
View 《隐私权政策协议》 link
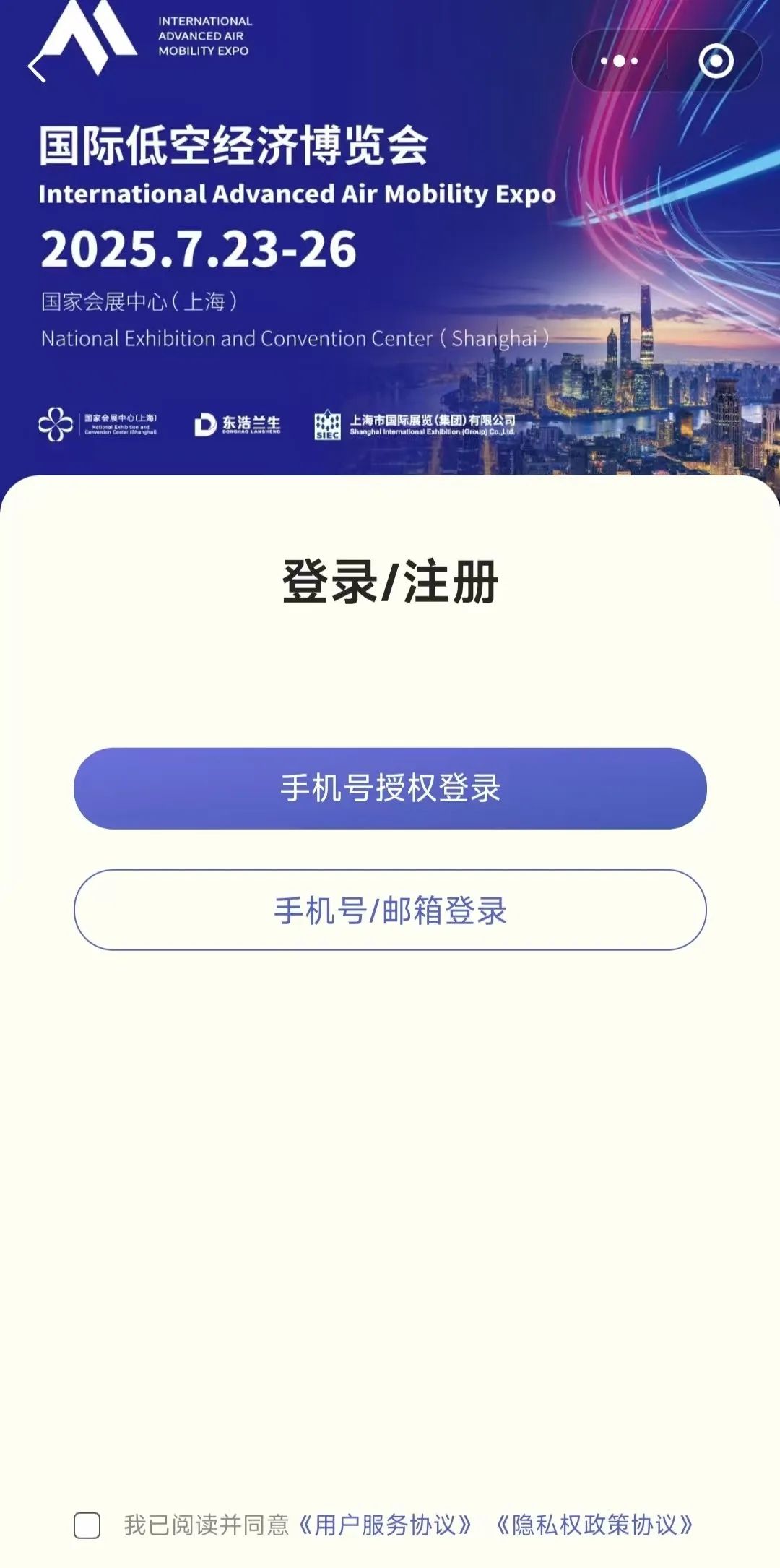click(594, 1525)
